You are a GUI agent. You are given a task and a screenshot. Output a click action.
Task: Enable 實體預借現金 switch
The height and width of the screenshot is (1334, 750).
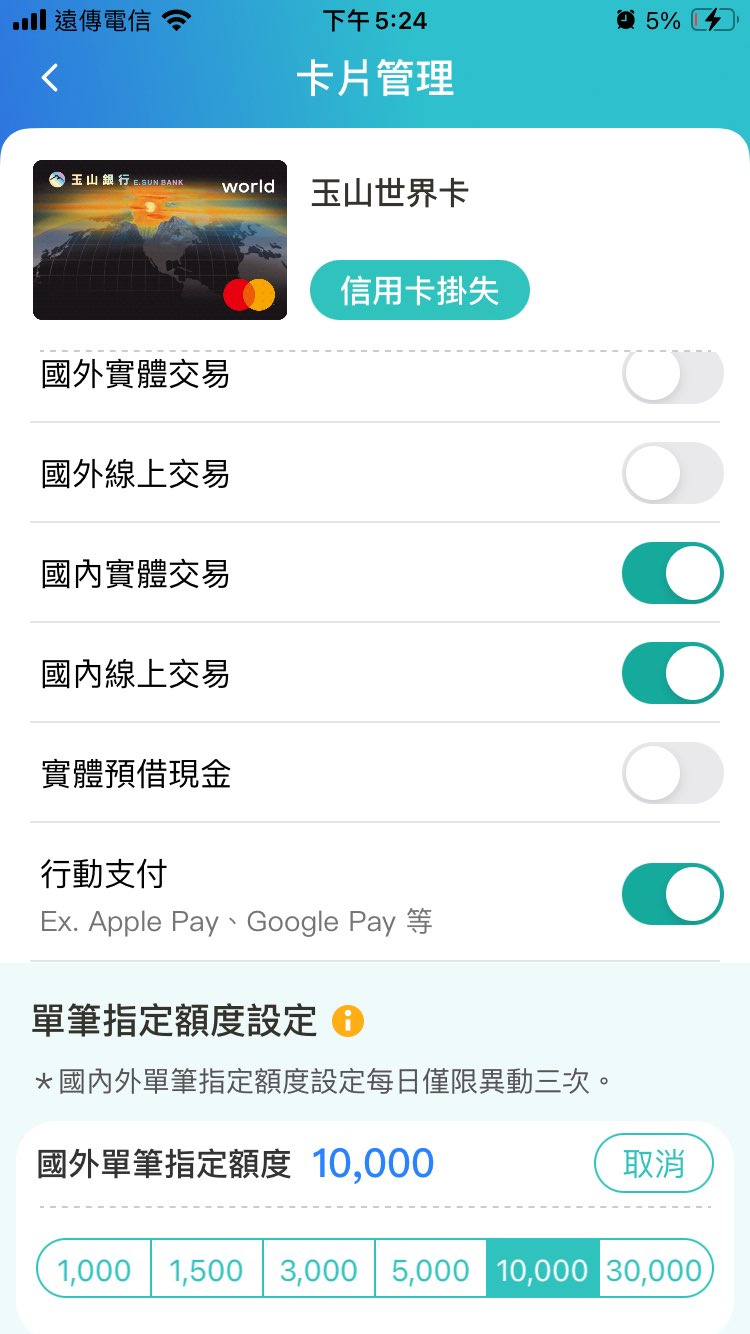(x=672, y=773)
